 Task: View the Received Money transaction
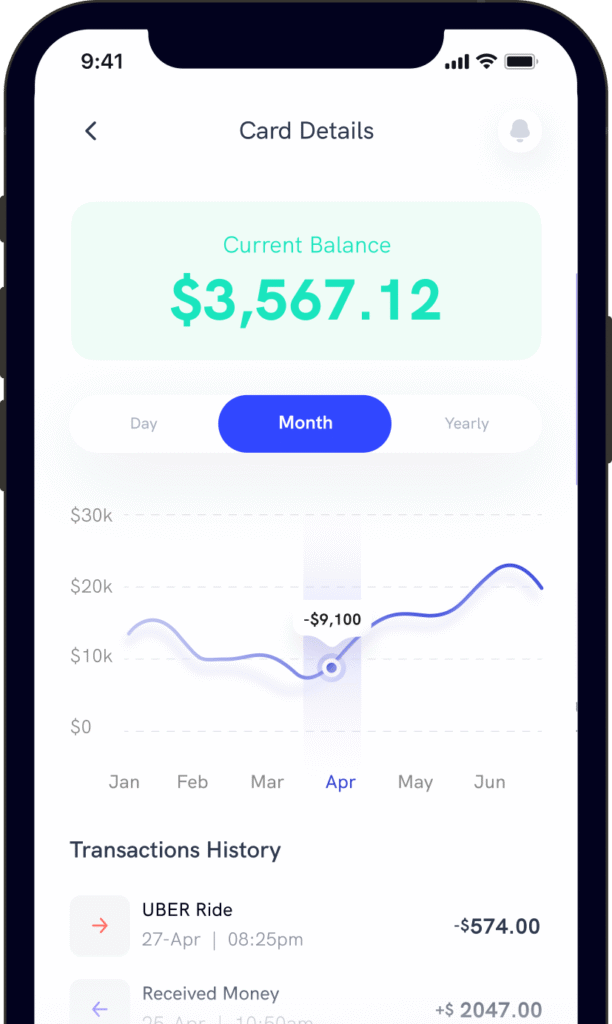tap(305, 1002)
